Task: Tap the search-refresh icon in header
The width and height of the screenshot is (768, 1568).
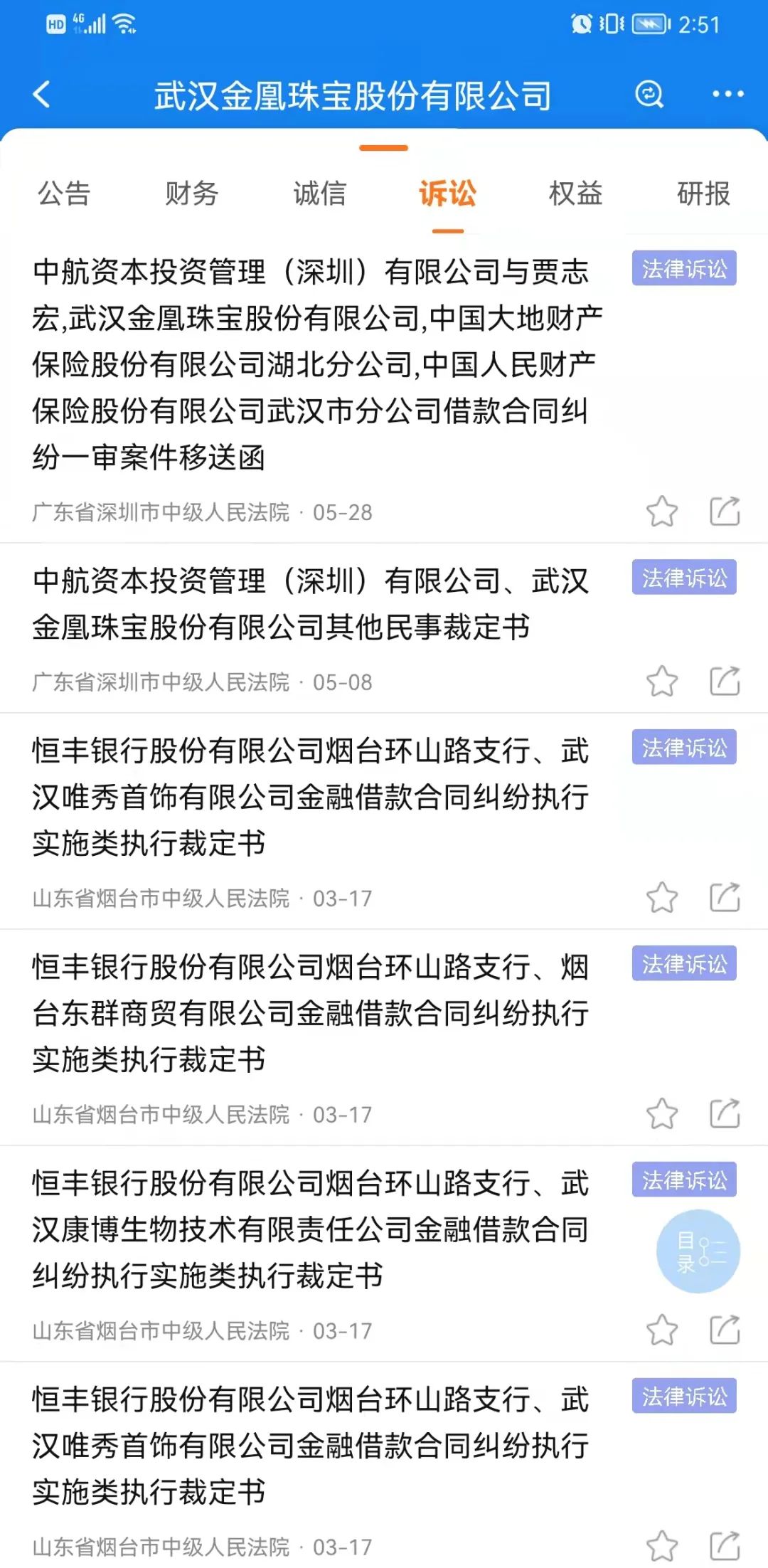Action: 649,94
